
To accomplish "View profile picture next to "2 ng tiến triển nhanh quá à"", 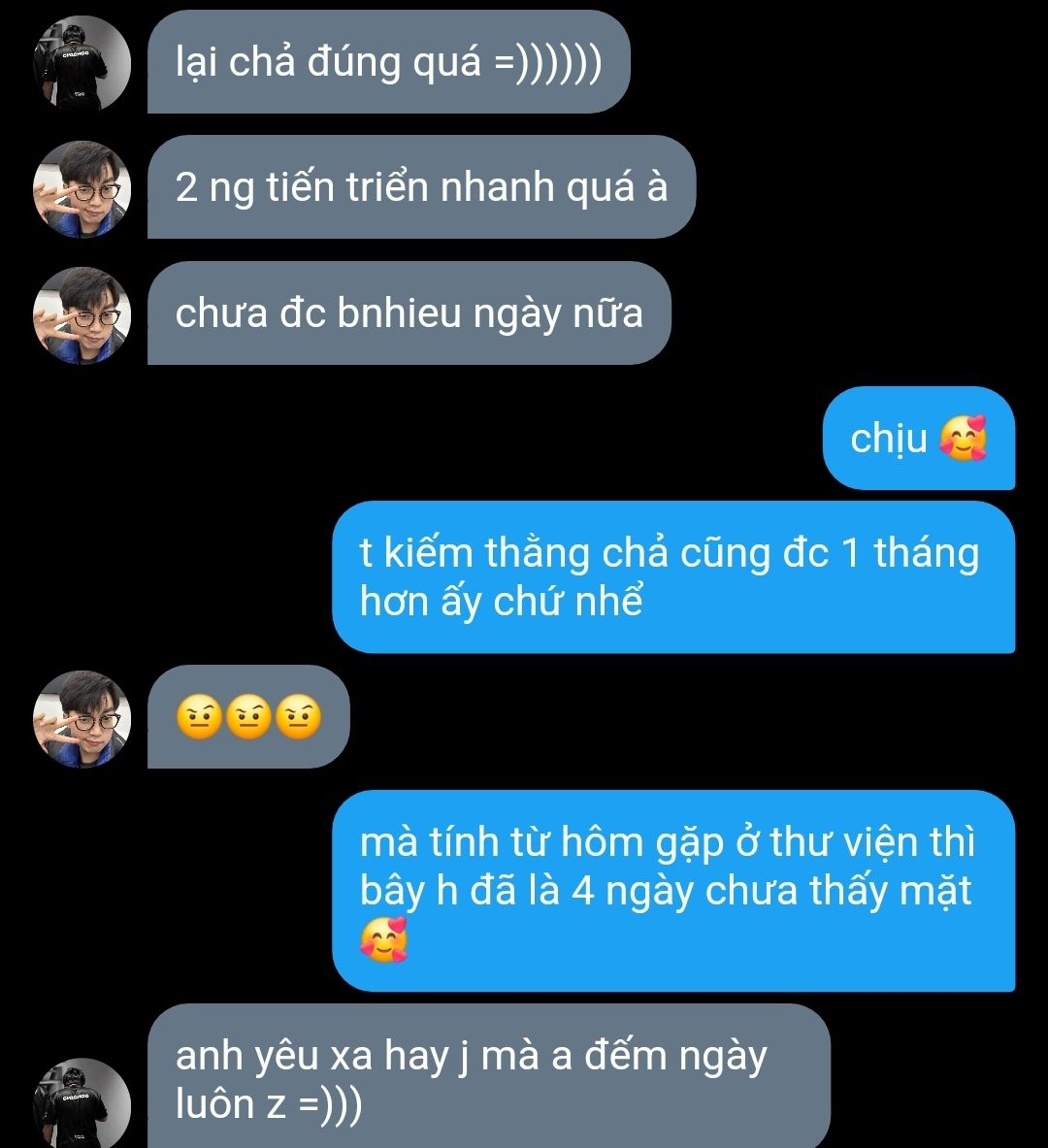I will 82,189.
